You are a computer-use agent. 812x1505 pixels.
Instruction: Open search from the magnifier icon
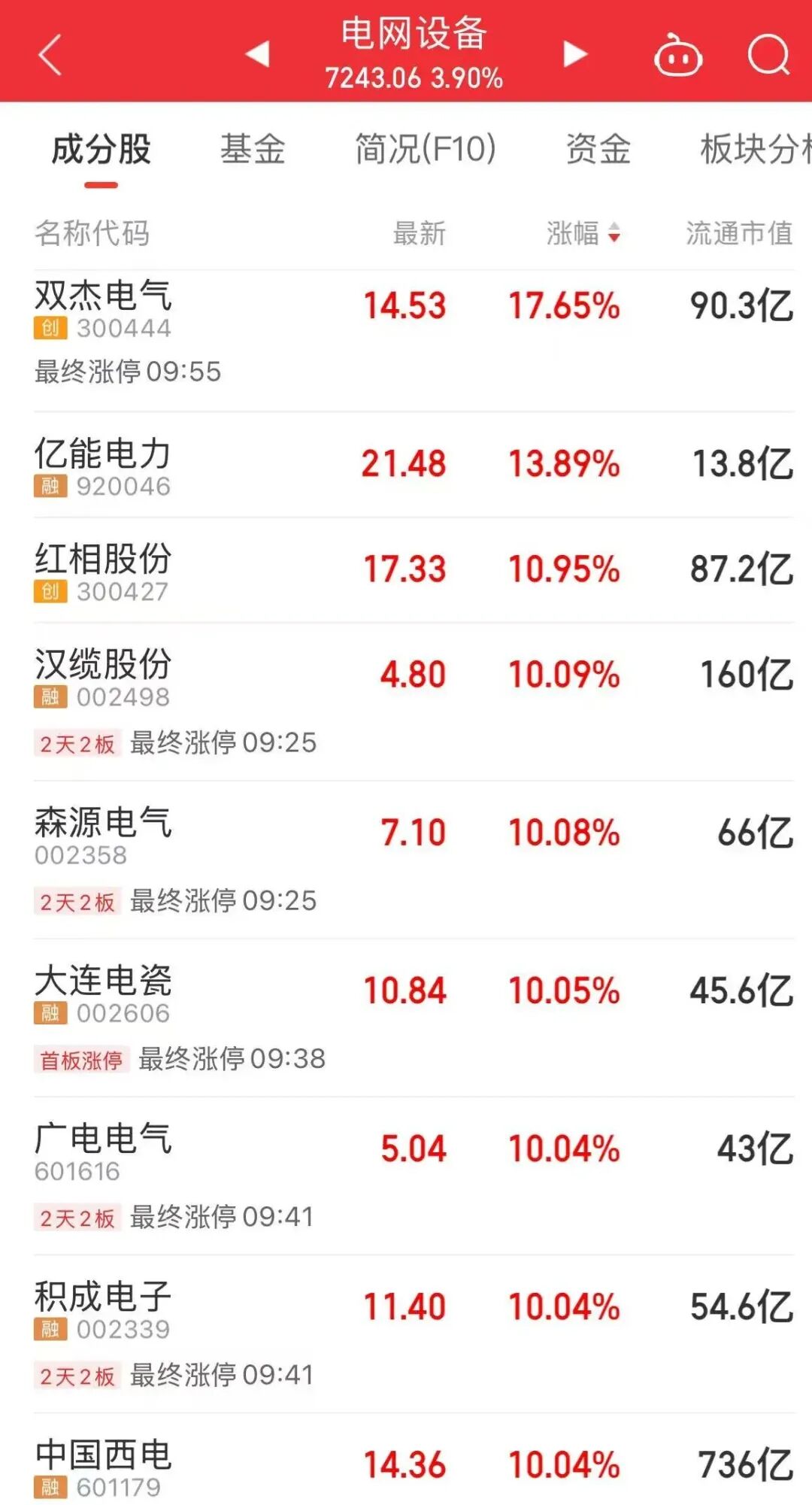(x=768, y=56)
